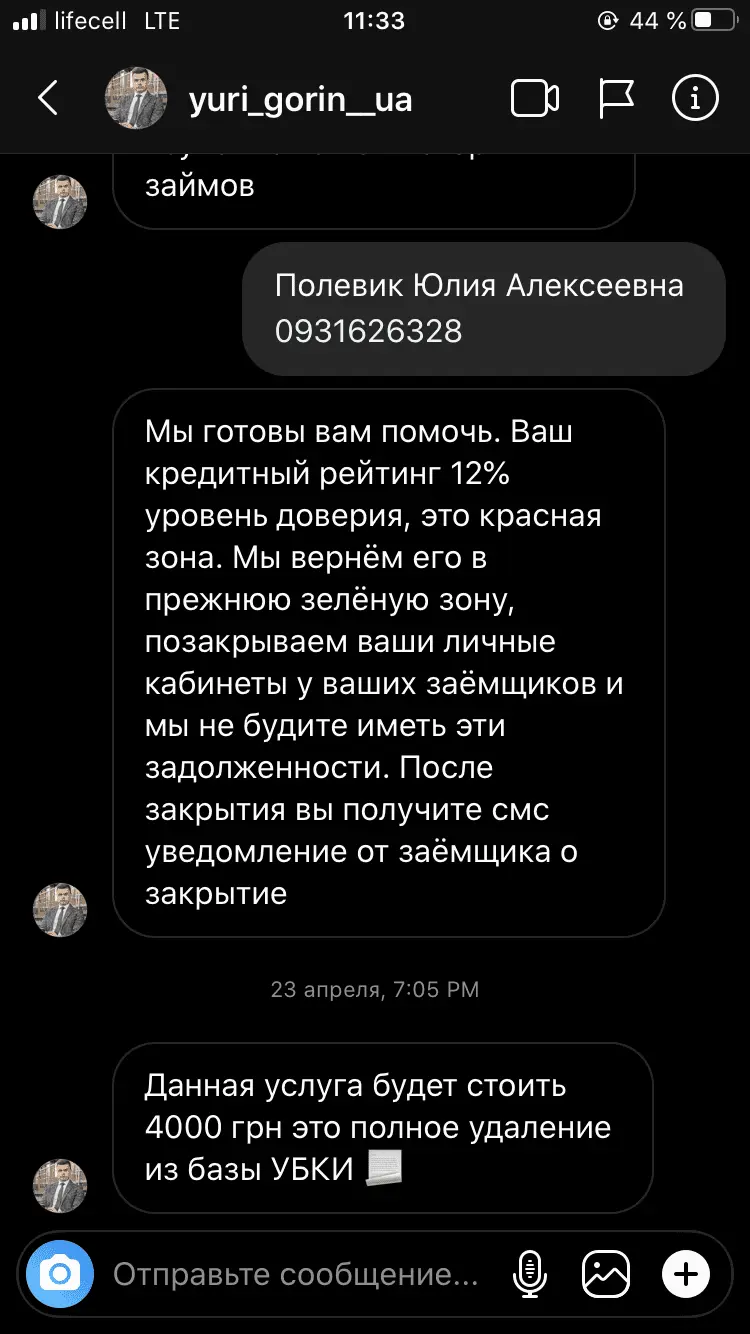Screen dimensions: 750x1334
Task: Flag this conversation
Action: (615, 98)
